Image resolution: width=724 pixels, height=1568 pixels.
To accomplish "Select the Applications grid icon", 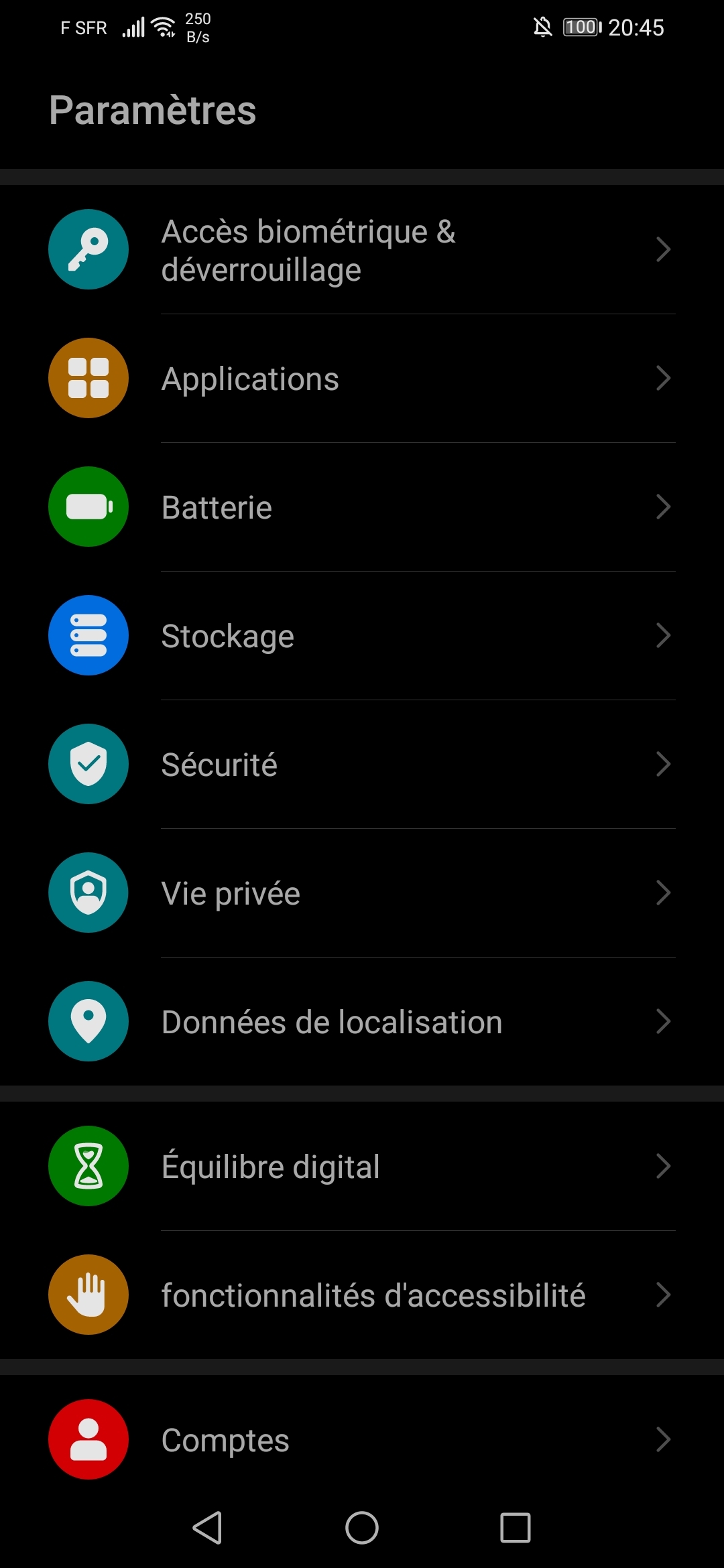I will [88, 377].
